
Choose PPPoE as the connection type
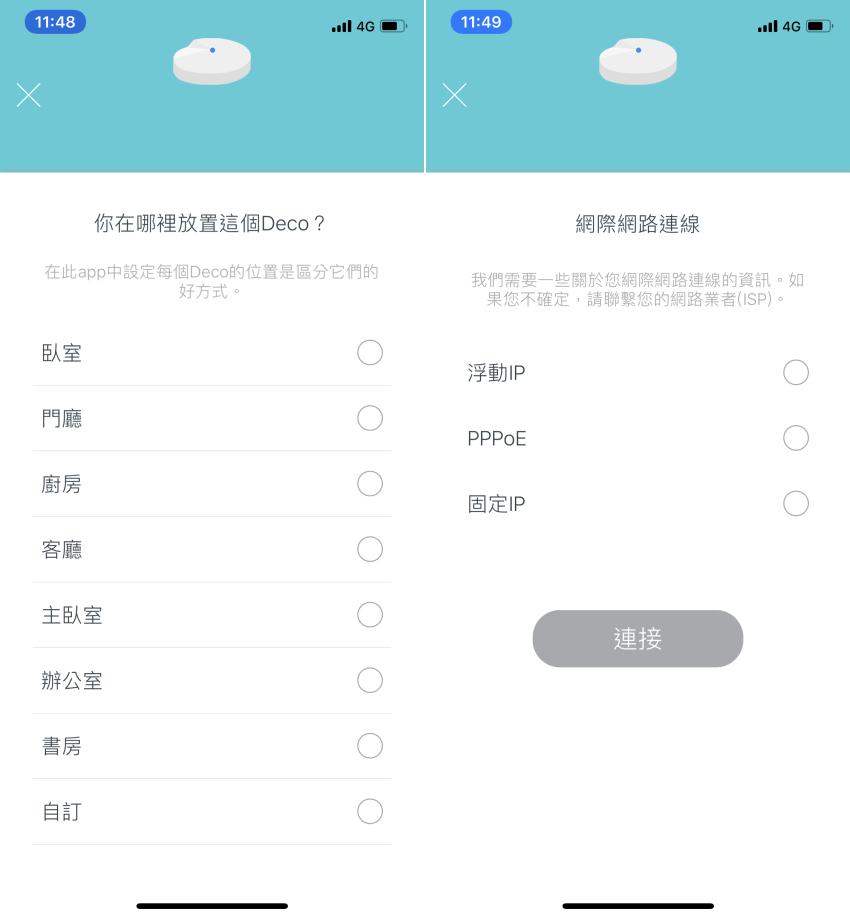pyautogui.click(x=796, y=438)
